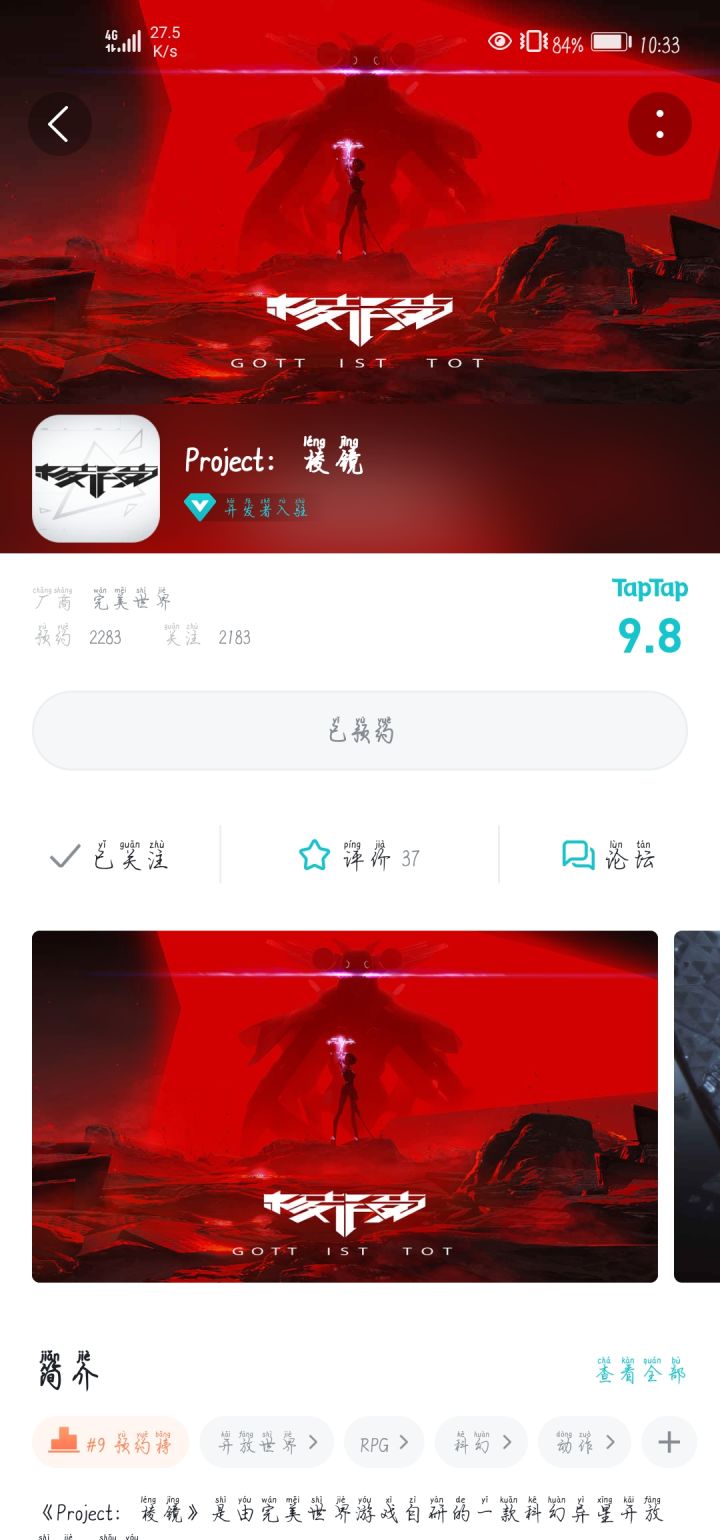Open the three-dot overflow menu

point(660,124)
